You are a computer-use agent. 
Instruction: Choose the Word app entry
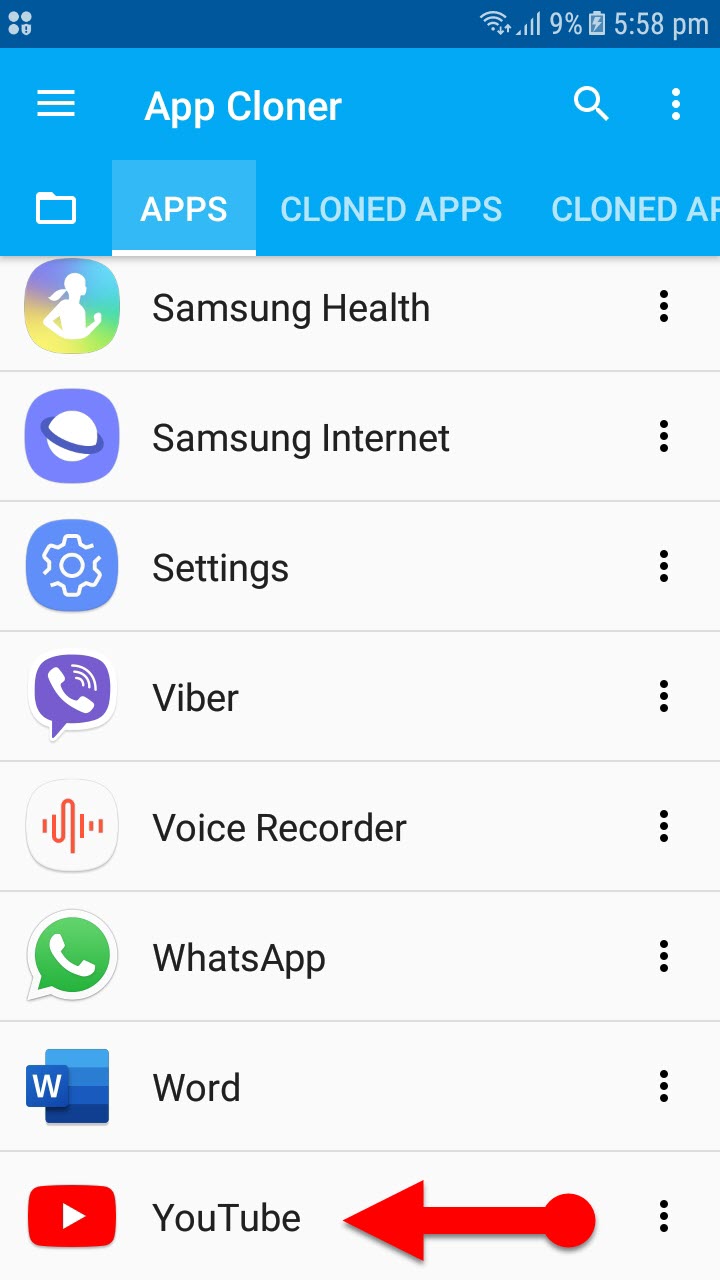click(196, 1088)
